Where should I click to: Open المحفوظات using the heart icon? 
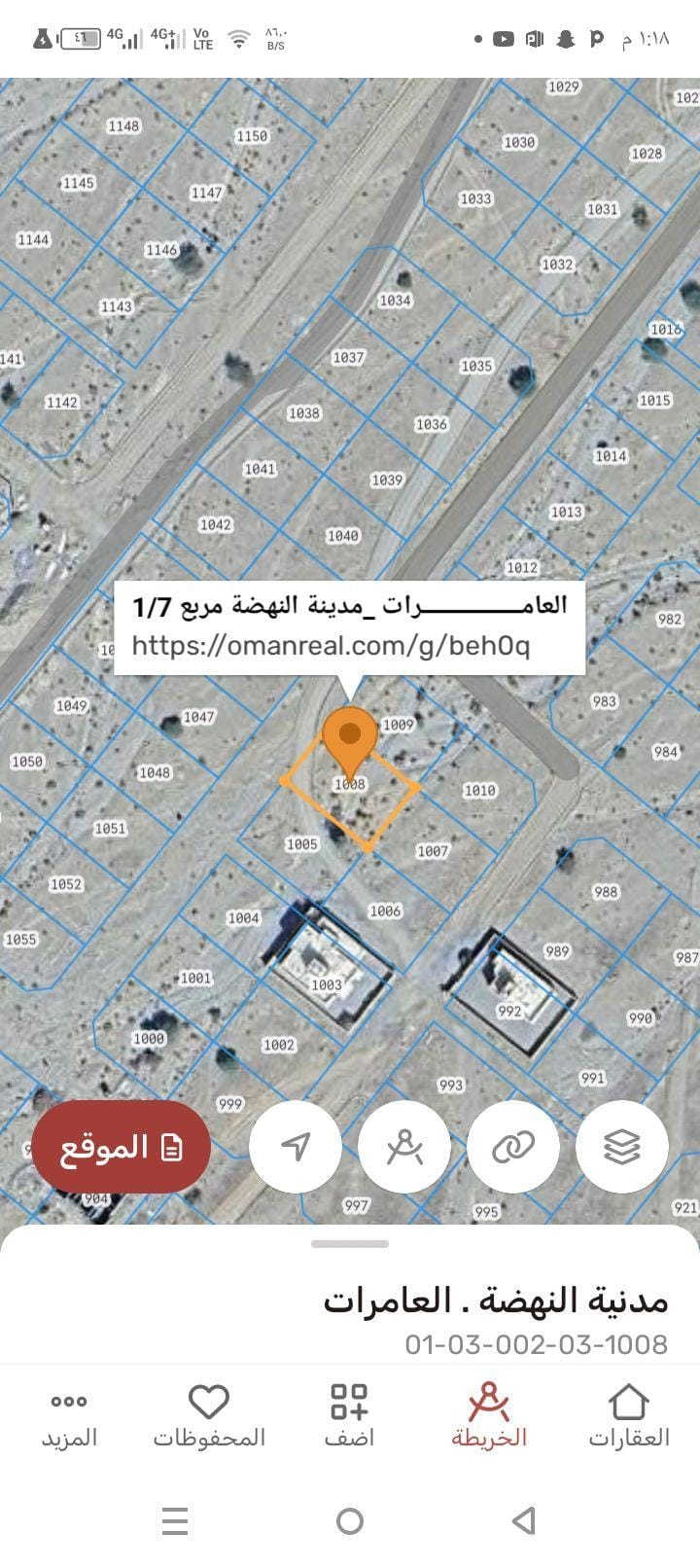tap(208, 1404)
